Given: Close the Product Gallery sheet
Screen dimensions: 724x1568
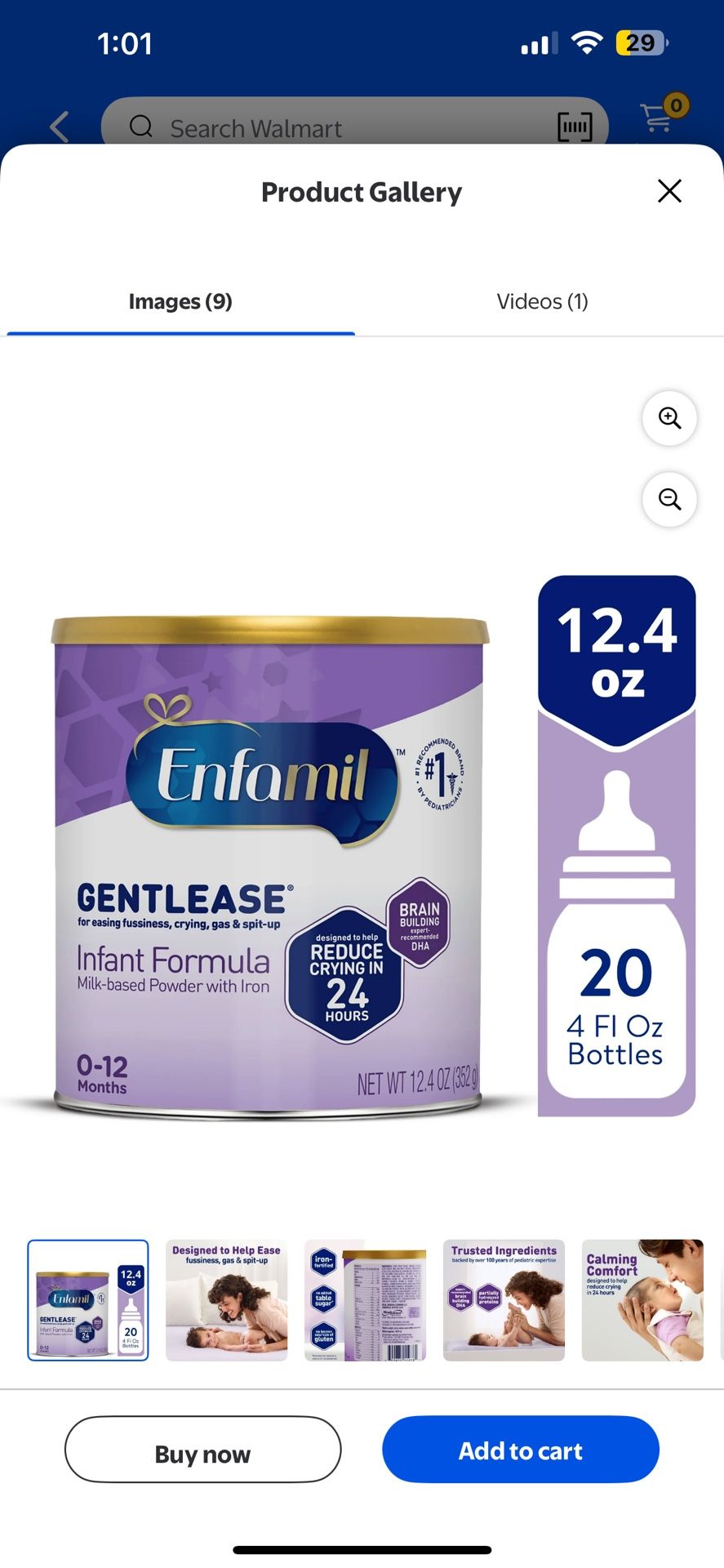Looking at the screenshot, I should pyautogui.click(x=669, y=191).
